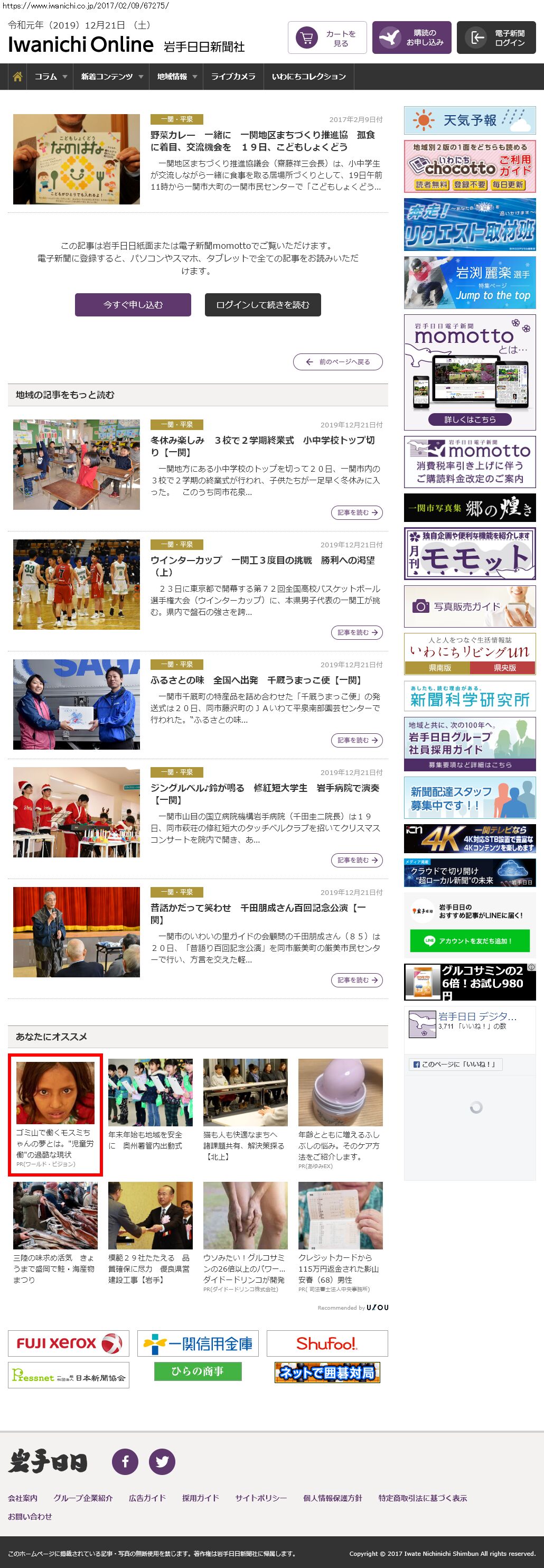Image resolution: width=544 pixels, height=1568 pixels.
Task: Read the 冬休み楽しみ article via 記事を読む
Action: pos(357,512)
